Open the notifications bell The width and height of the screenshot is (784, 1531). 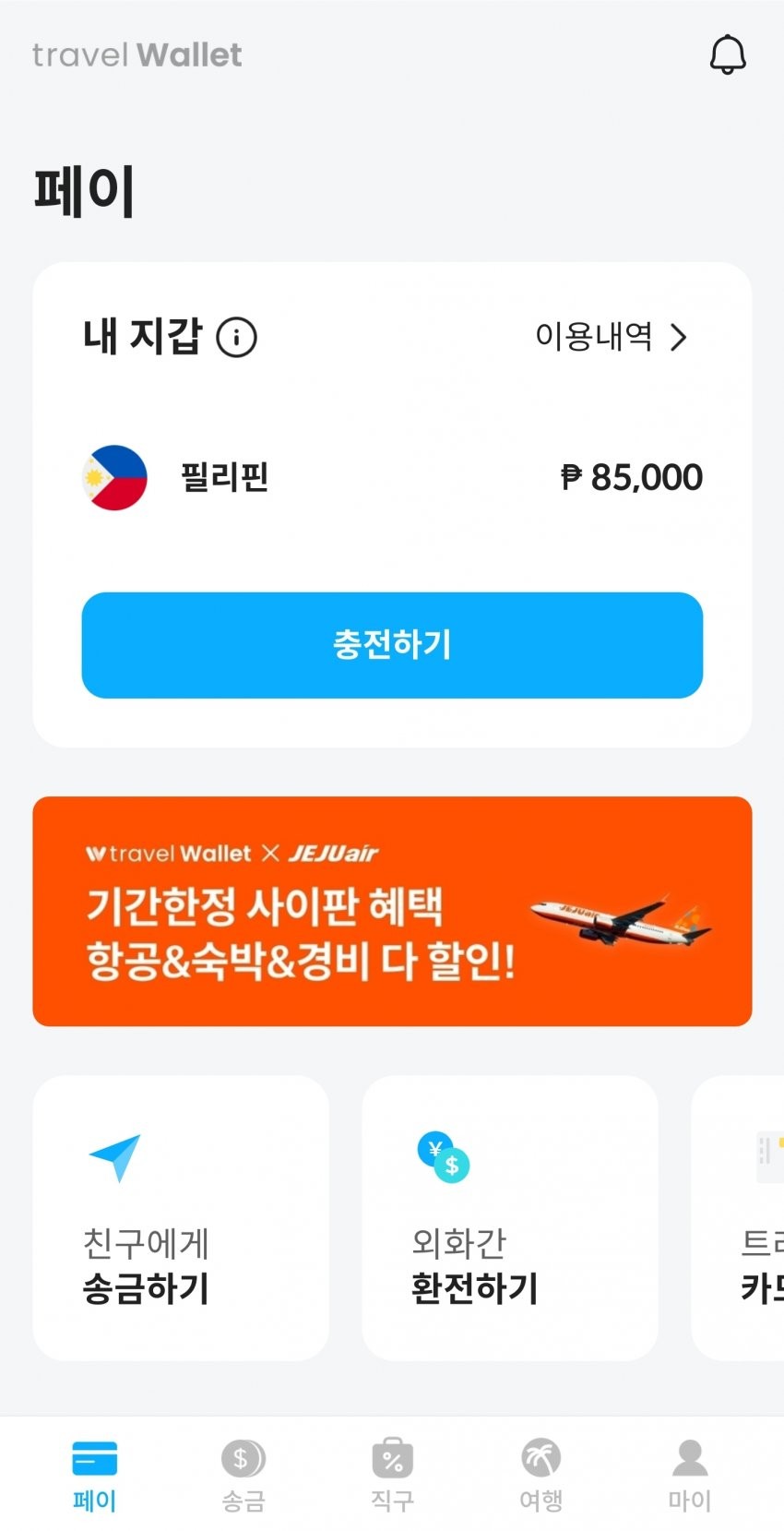pos(727,55)
